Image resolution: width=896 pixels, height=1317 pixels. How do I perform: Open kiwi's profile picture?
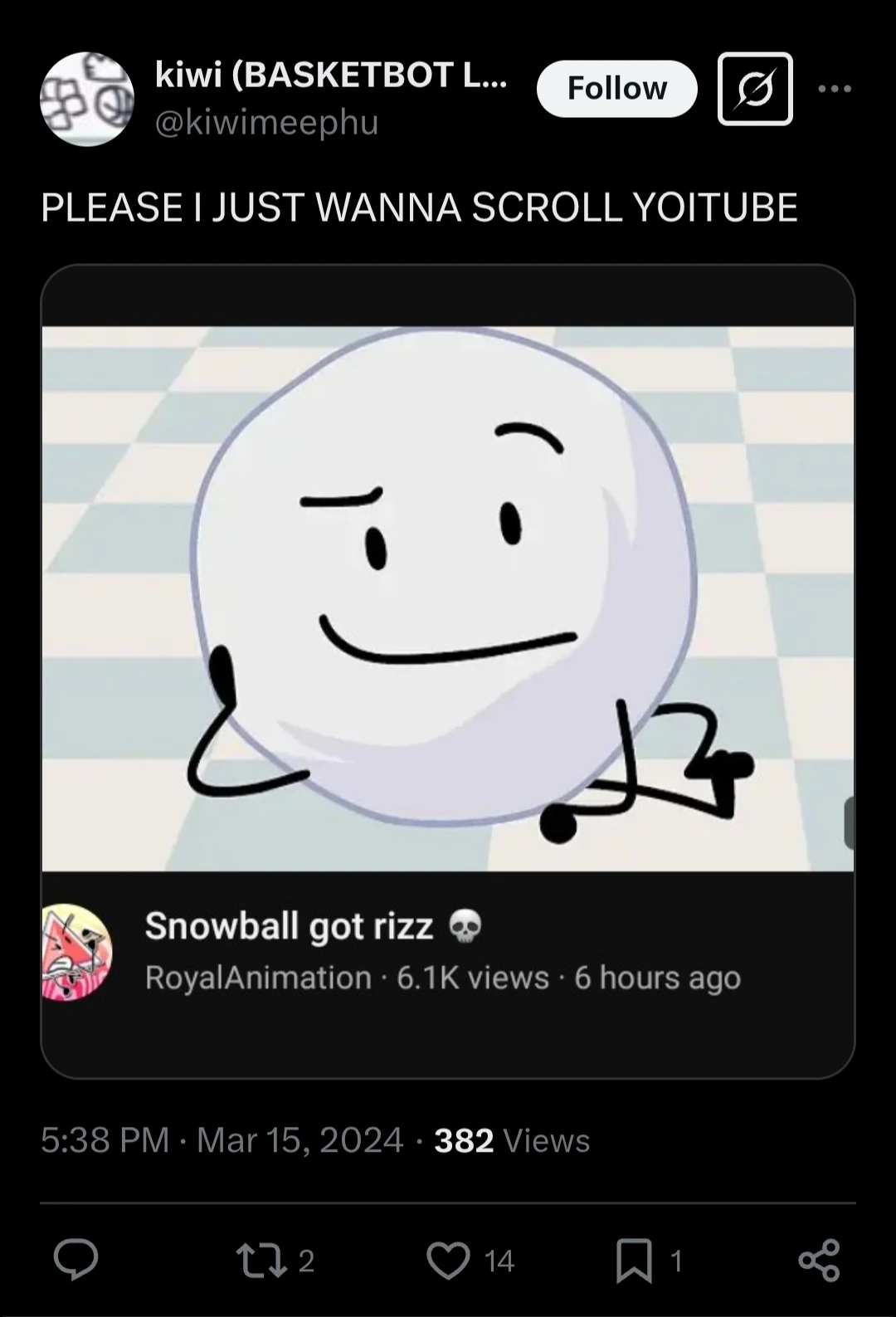click(x=87, y=100)
